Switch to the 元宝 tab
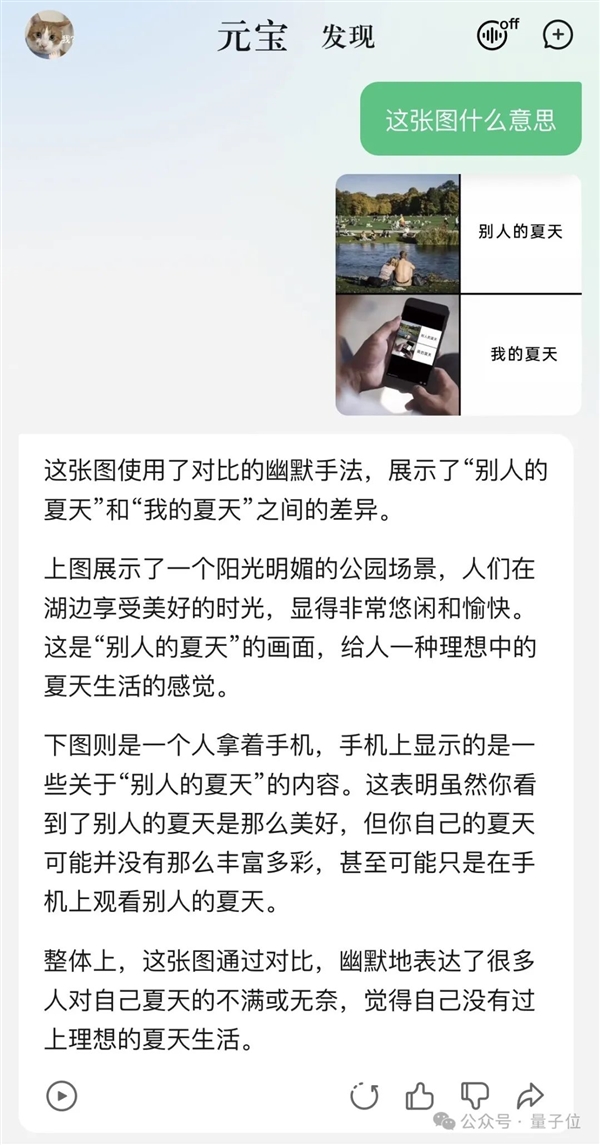The width and height of the screenshot is (600, 1145). tap(252, 37)
